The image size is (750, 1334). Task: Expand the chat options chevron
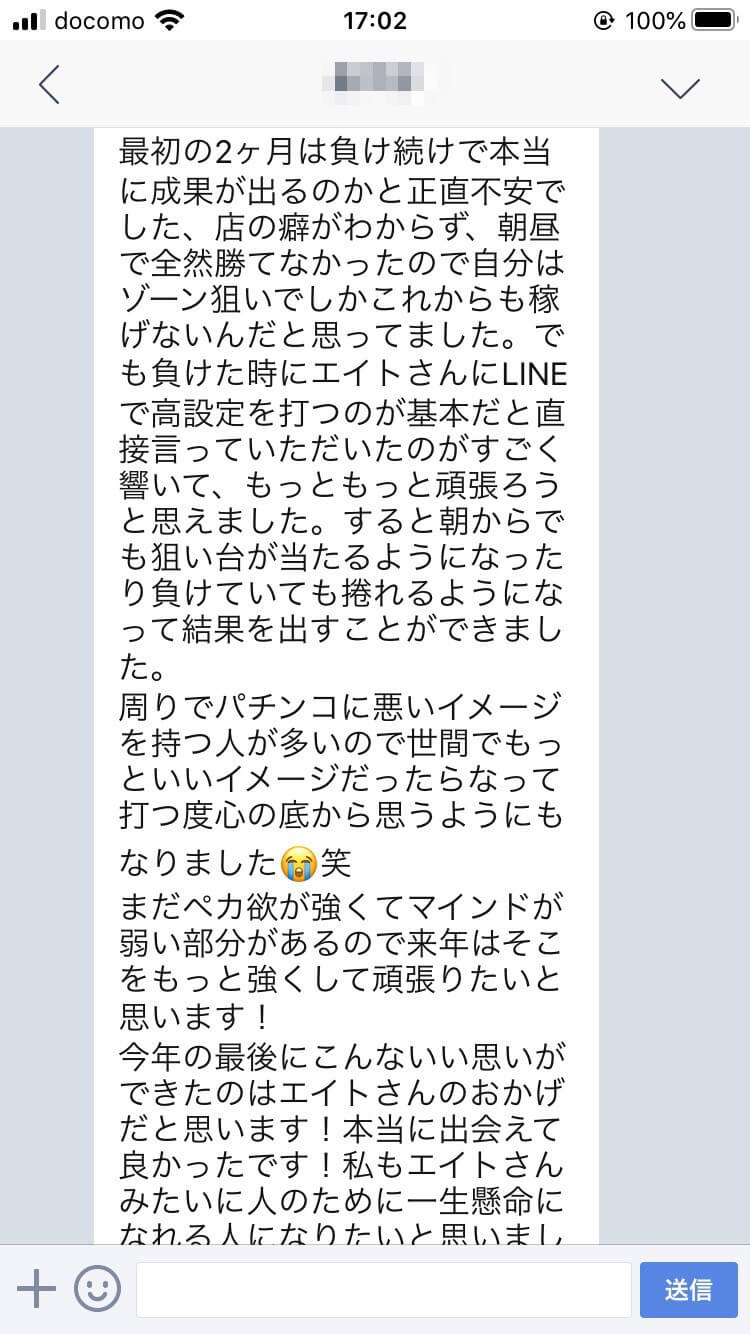pyautogui.click(x=680, y=87)
